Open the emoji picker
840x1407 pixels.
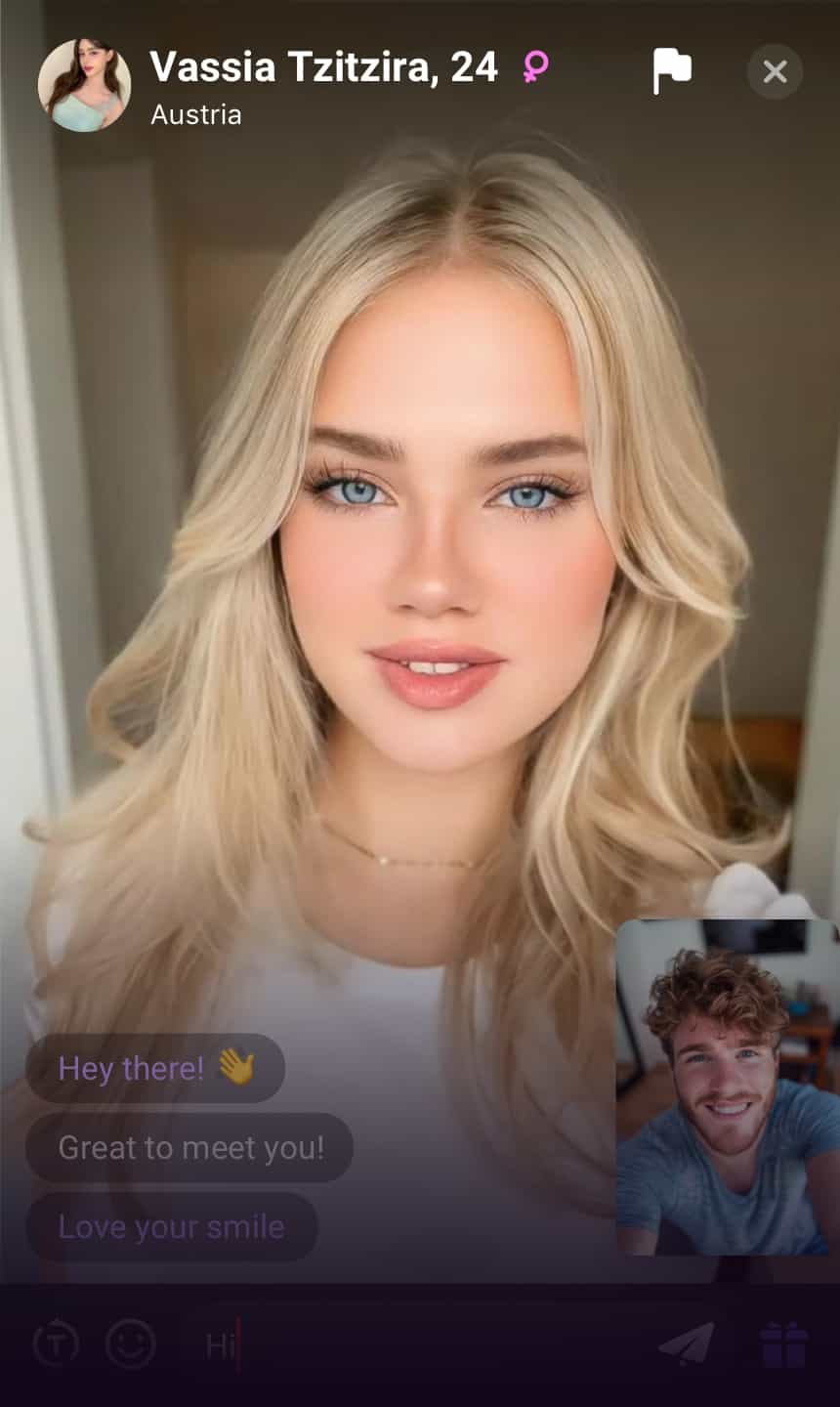tap(130, 1345)
